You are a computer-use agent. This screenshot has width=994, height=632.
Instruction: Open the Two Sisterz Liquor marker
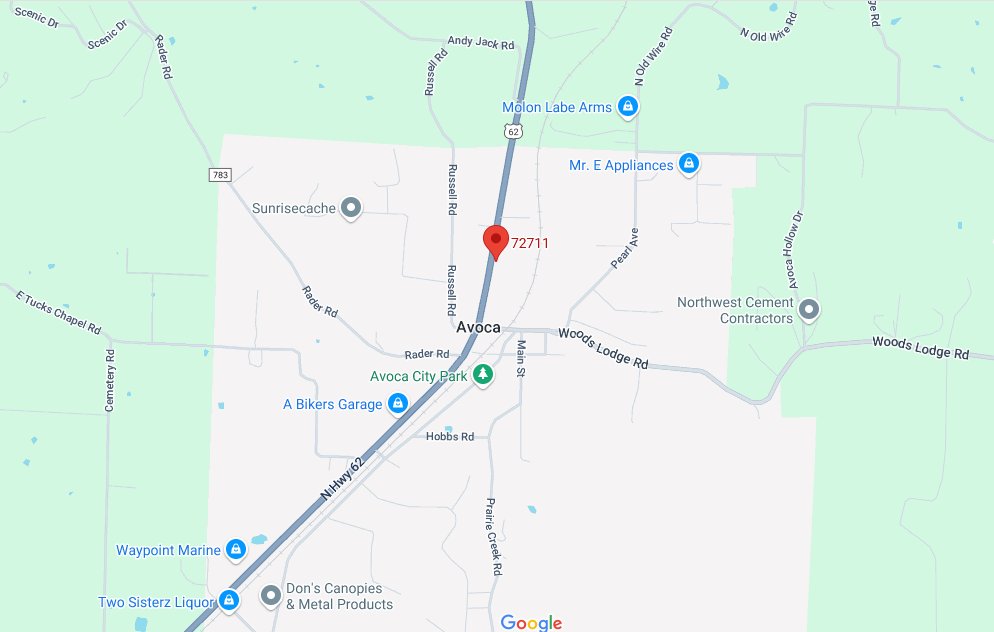[229, 601]
